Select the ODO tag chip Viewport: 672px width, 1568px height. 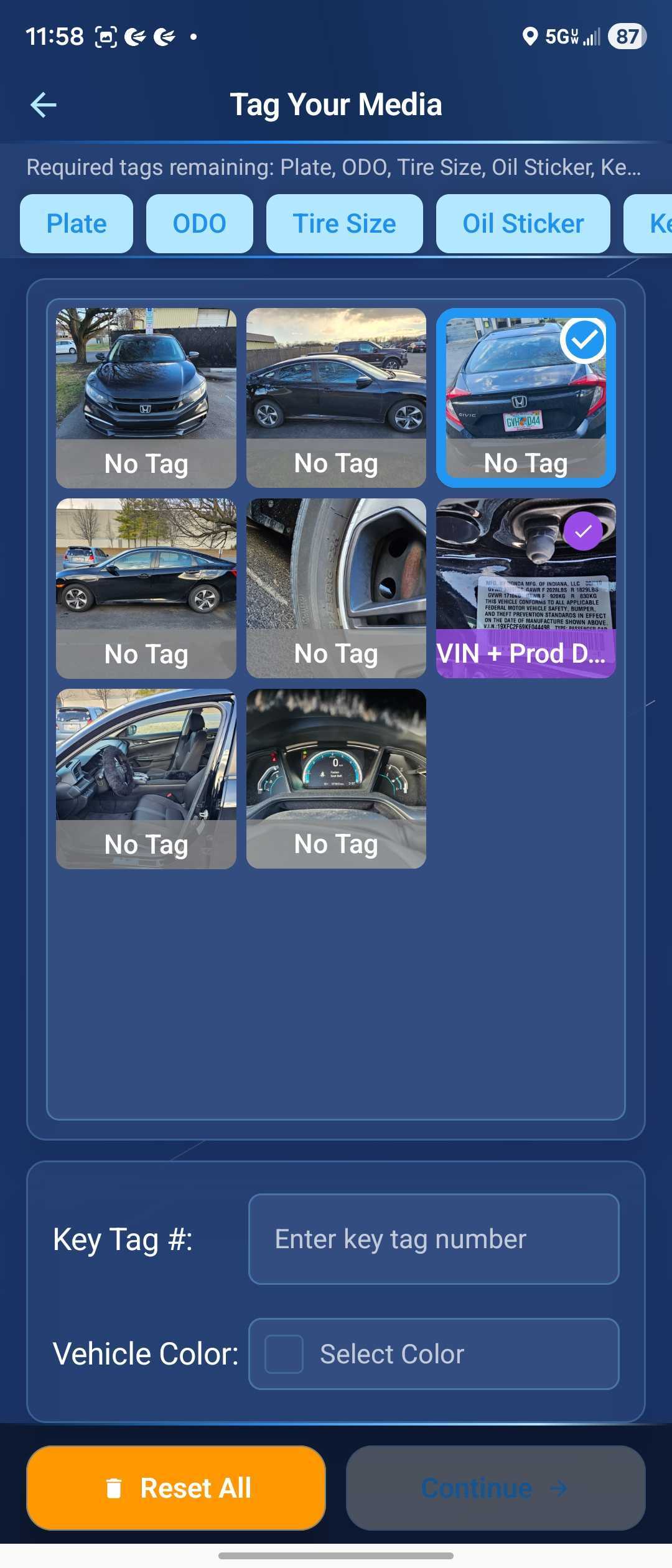point(199,223)
